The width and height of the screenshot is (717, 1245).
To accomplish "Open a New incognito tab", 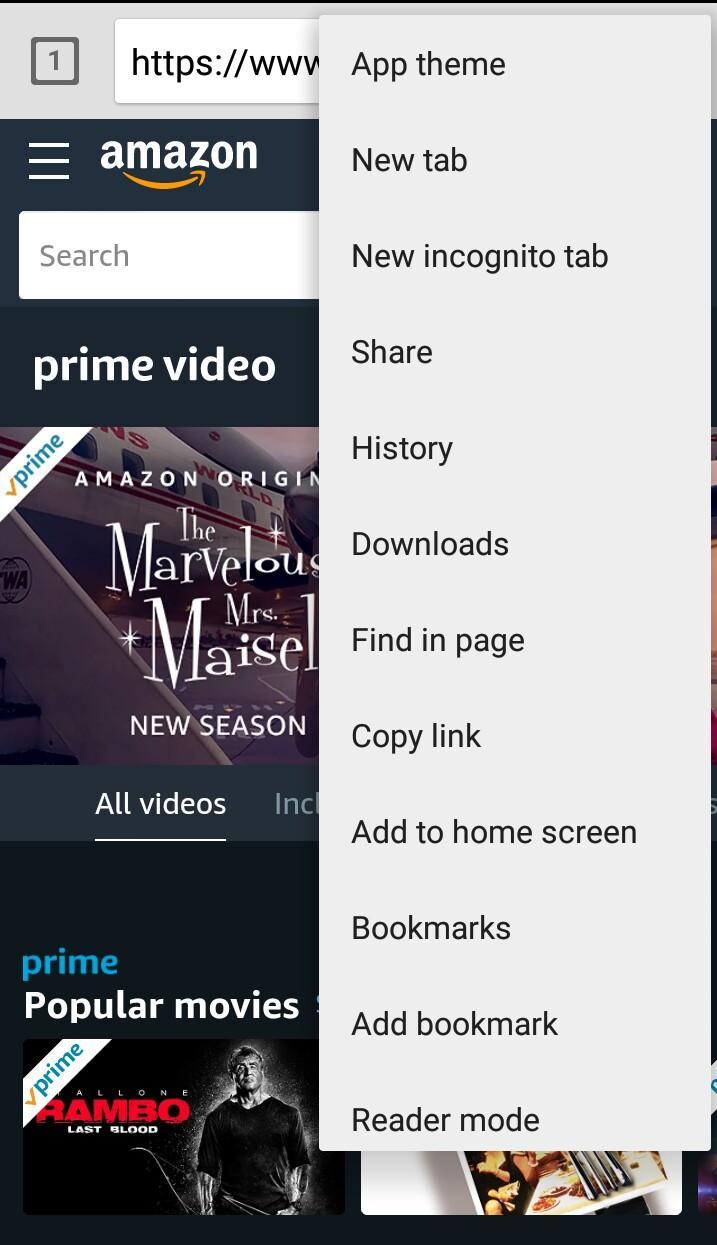I will click(479, 257).
